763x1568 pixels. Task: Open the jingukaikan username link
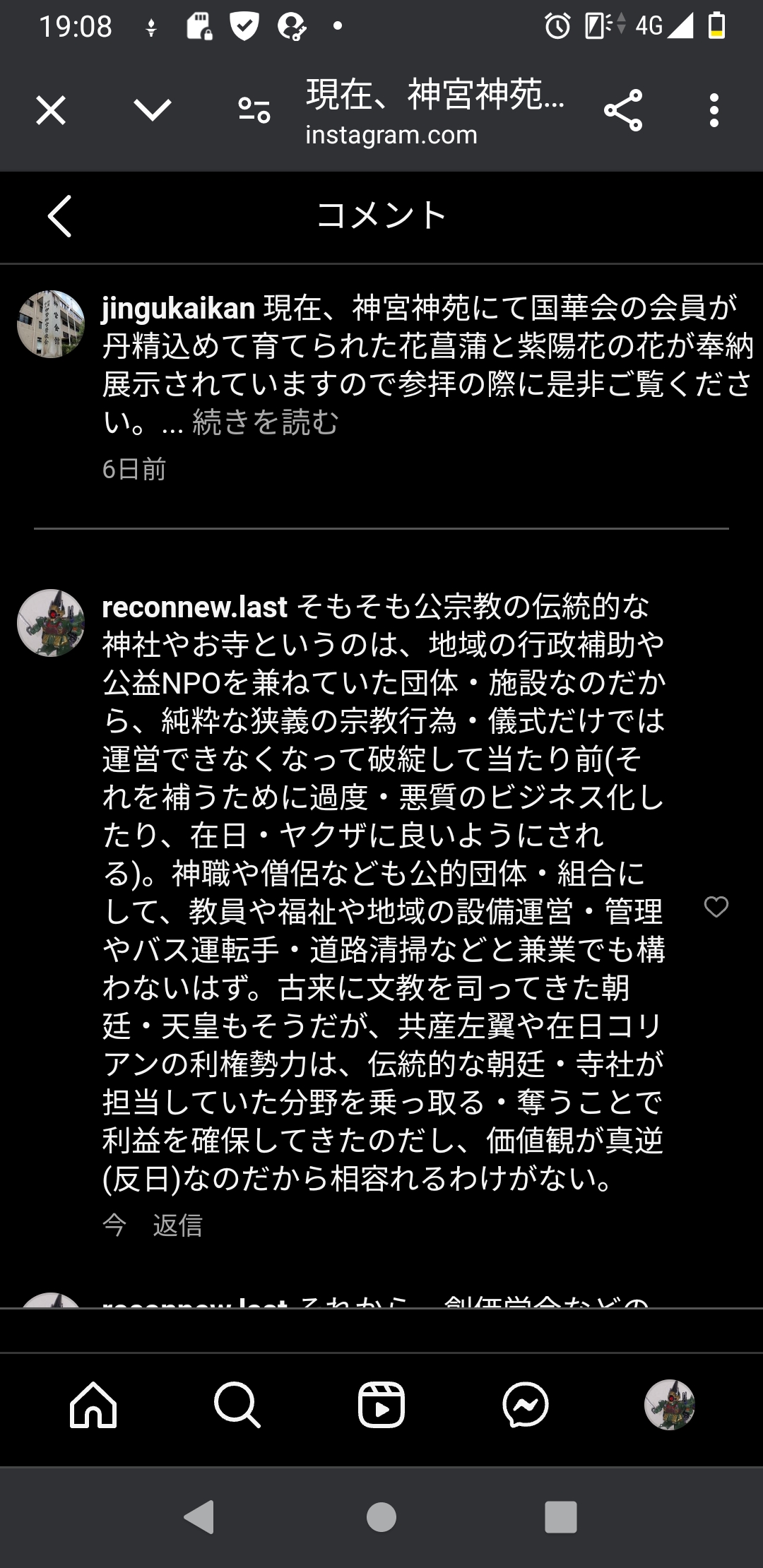(178, 309)
